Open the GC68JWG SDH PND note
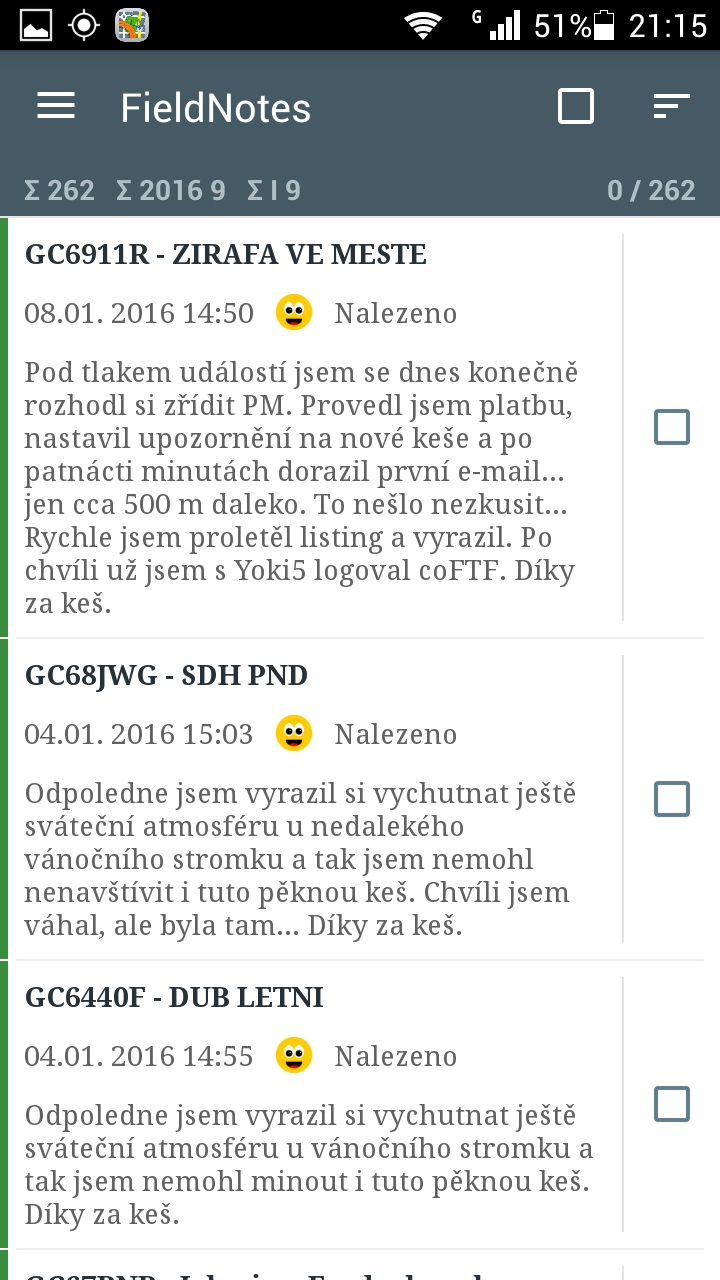 coord(310,800)
